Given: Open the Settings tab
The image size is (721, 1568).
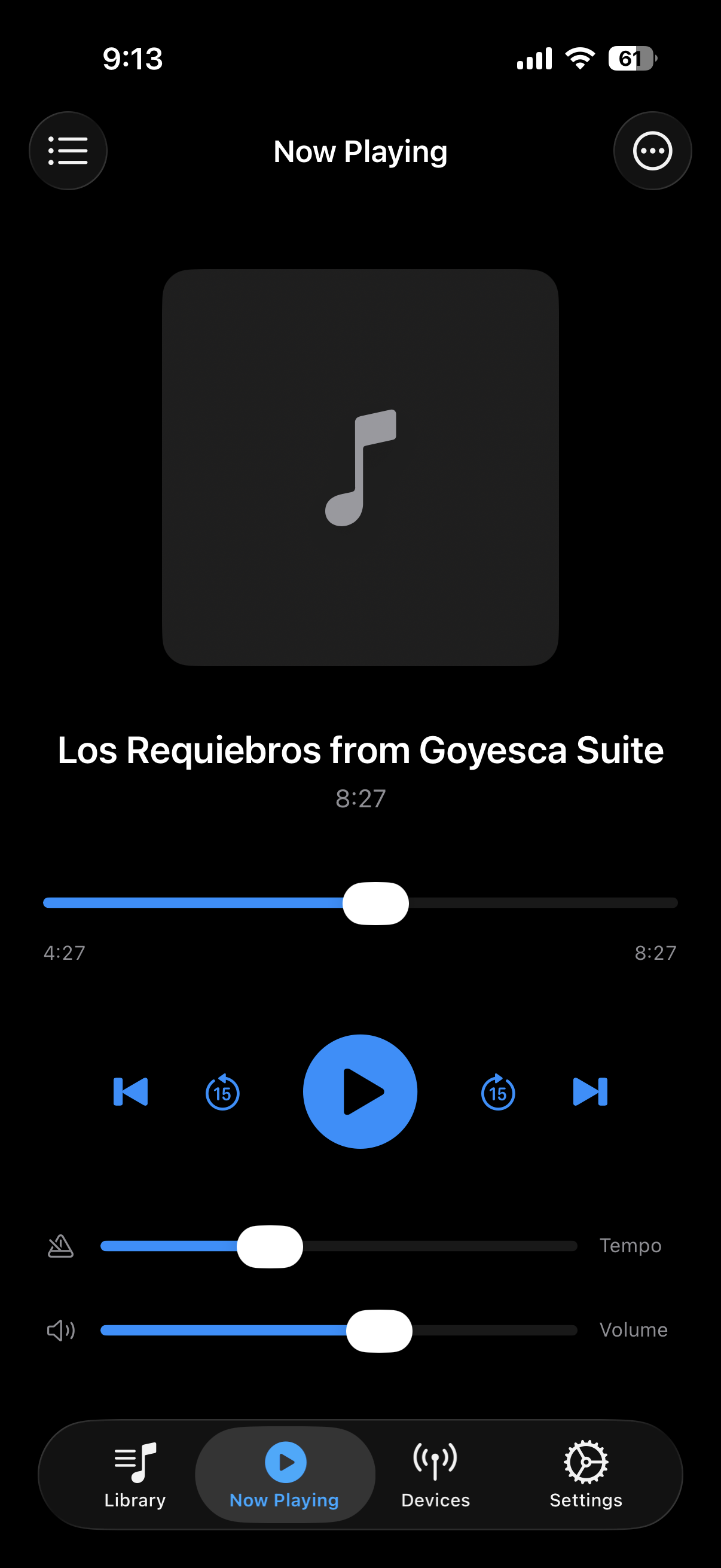Looking at the screenshot, I should 586,1474.
